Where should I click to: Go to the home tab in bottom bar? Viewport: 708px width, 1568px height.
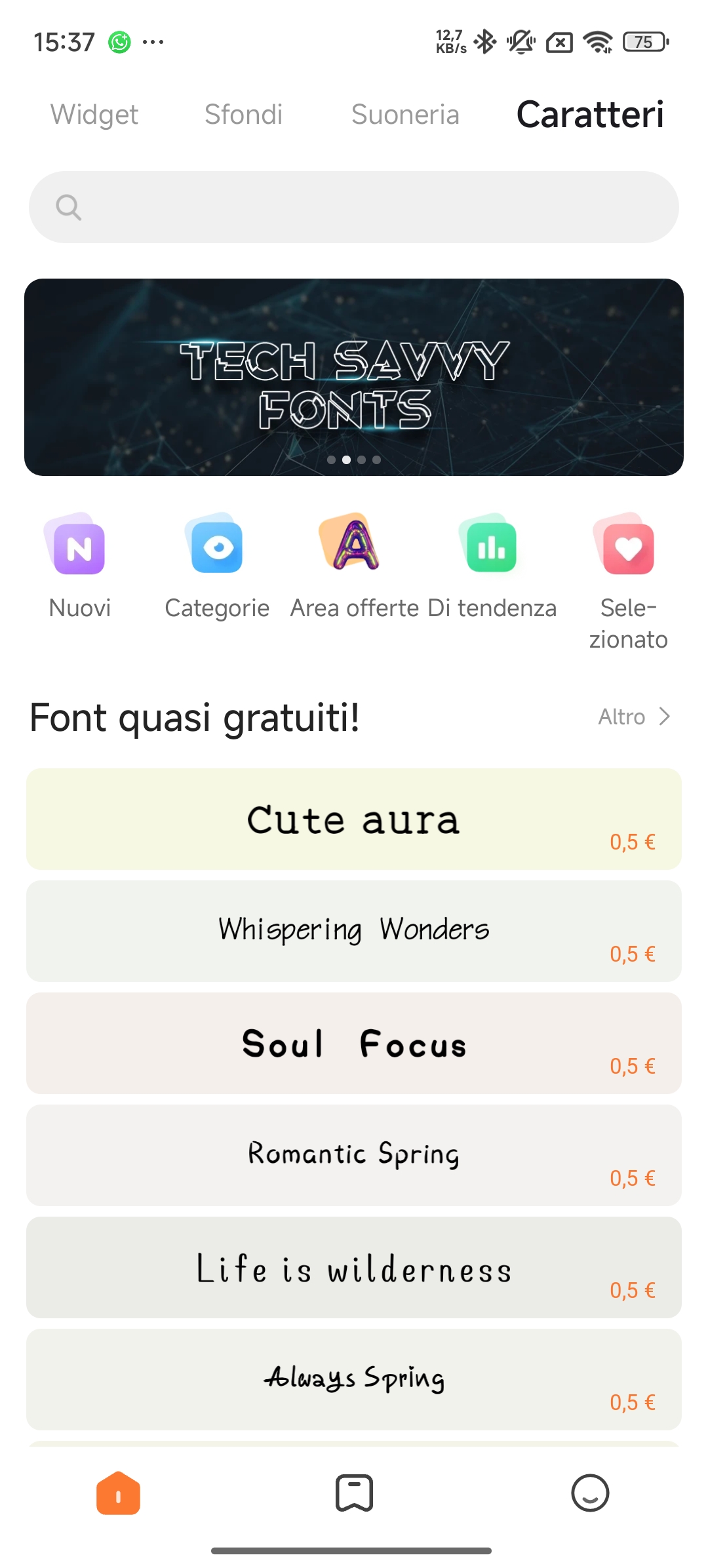(118, 1493)
